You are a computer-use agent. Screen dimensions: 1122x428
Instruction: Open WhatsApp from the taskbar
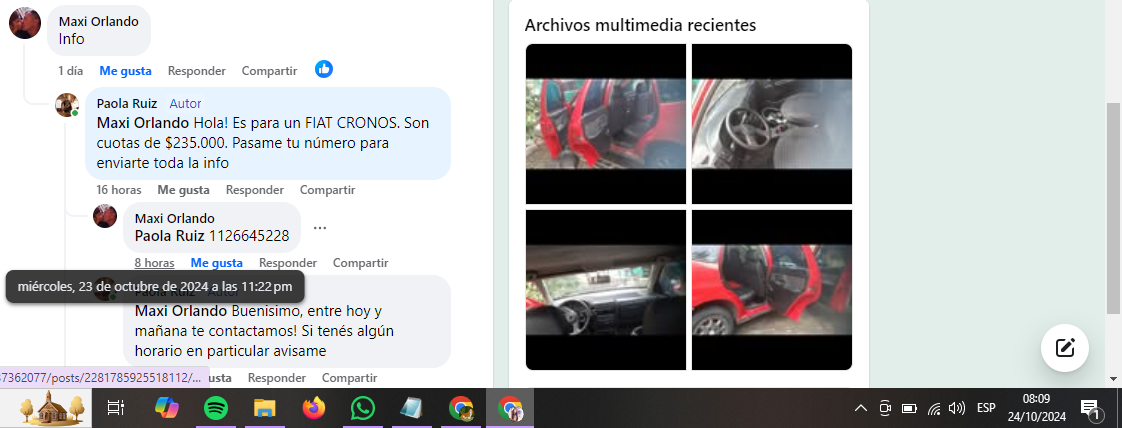[x=362, y=408]
